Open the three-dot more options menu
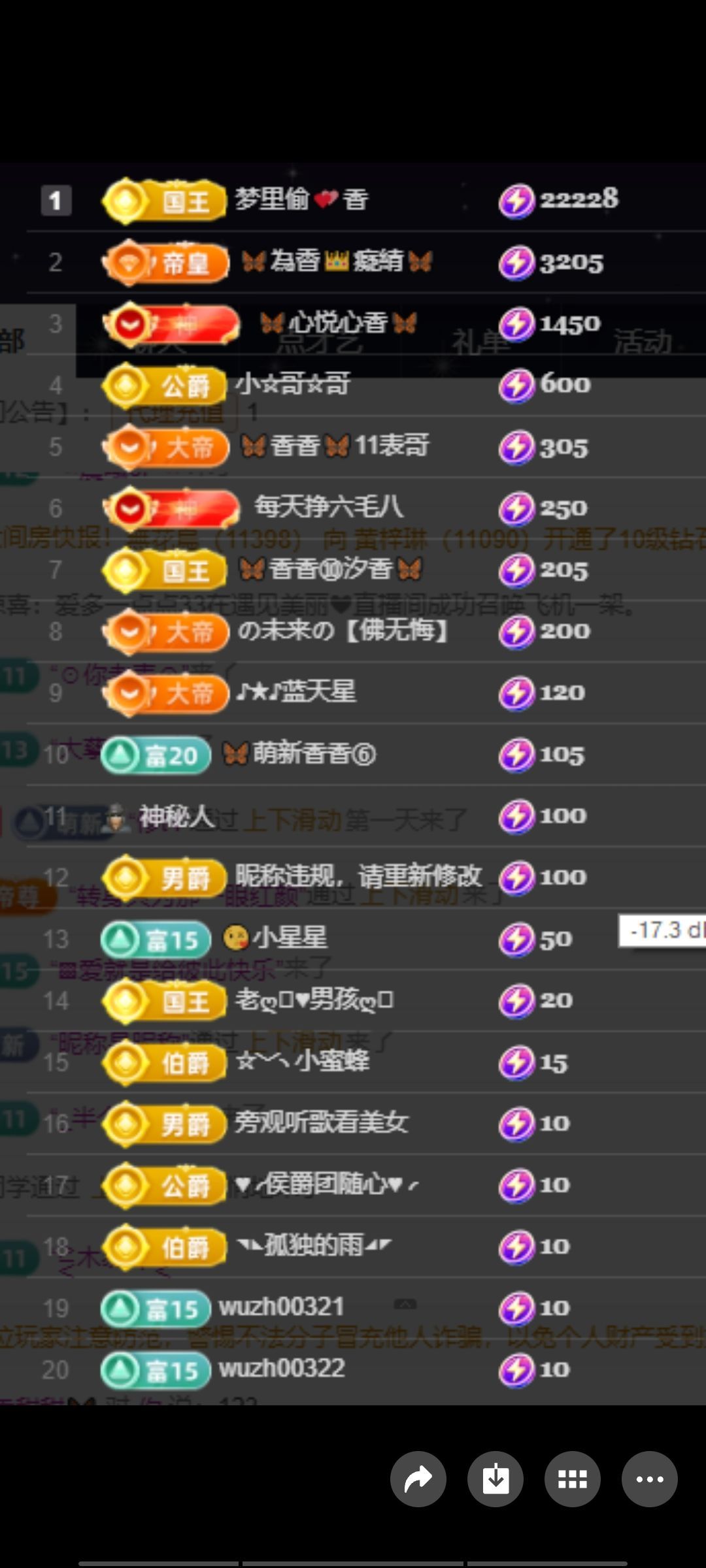Screen dimensions: 706x1568 [649, 1479]
